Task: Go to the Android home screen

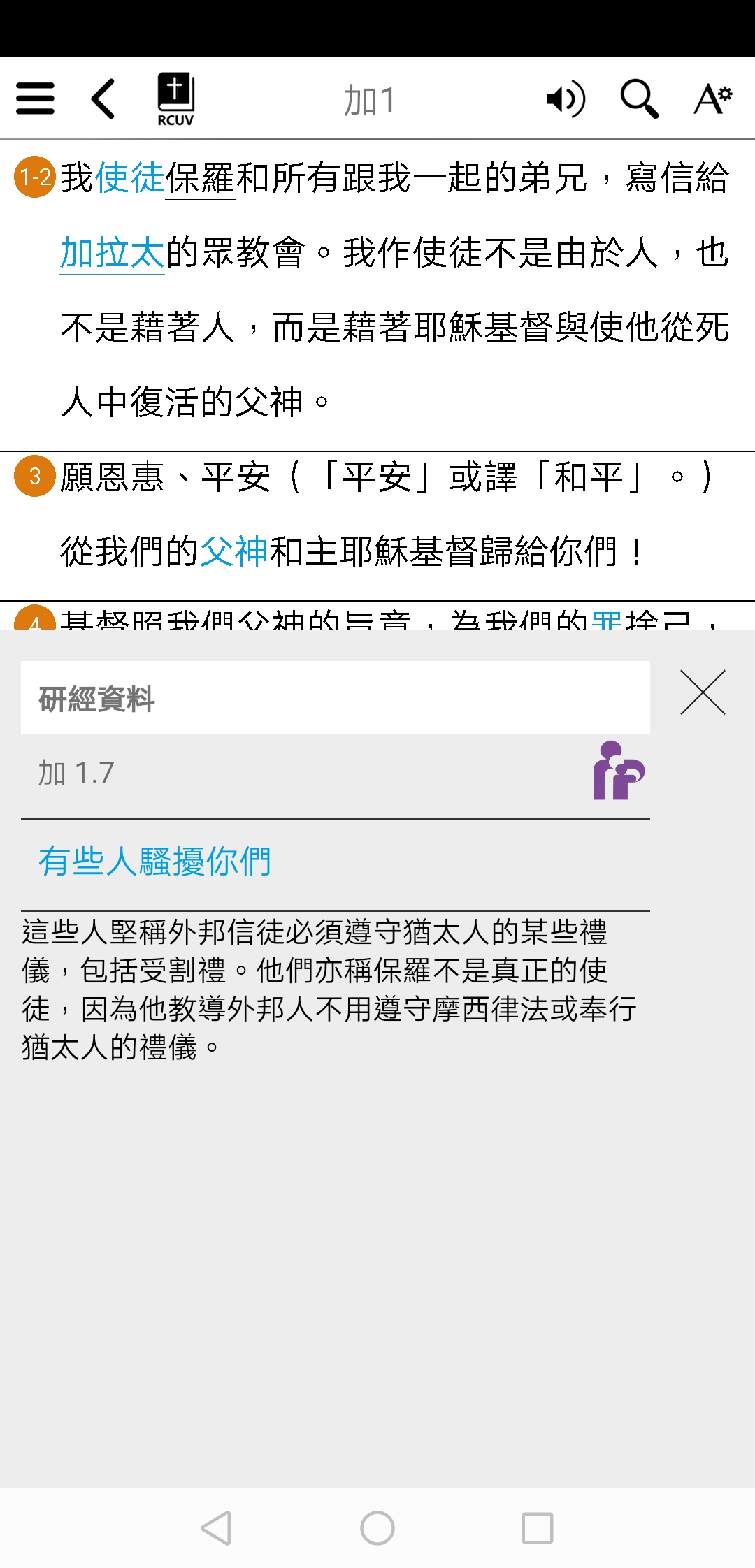Action: [377, 1528]
